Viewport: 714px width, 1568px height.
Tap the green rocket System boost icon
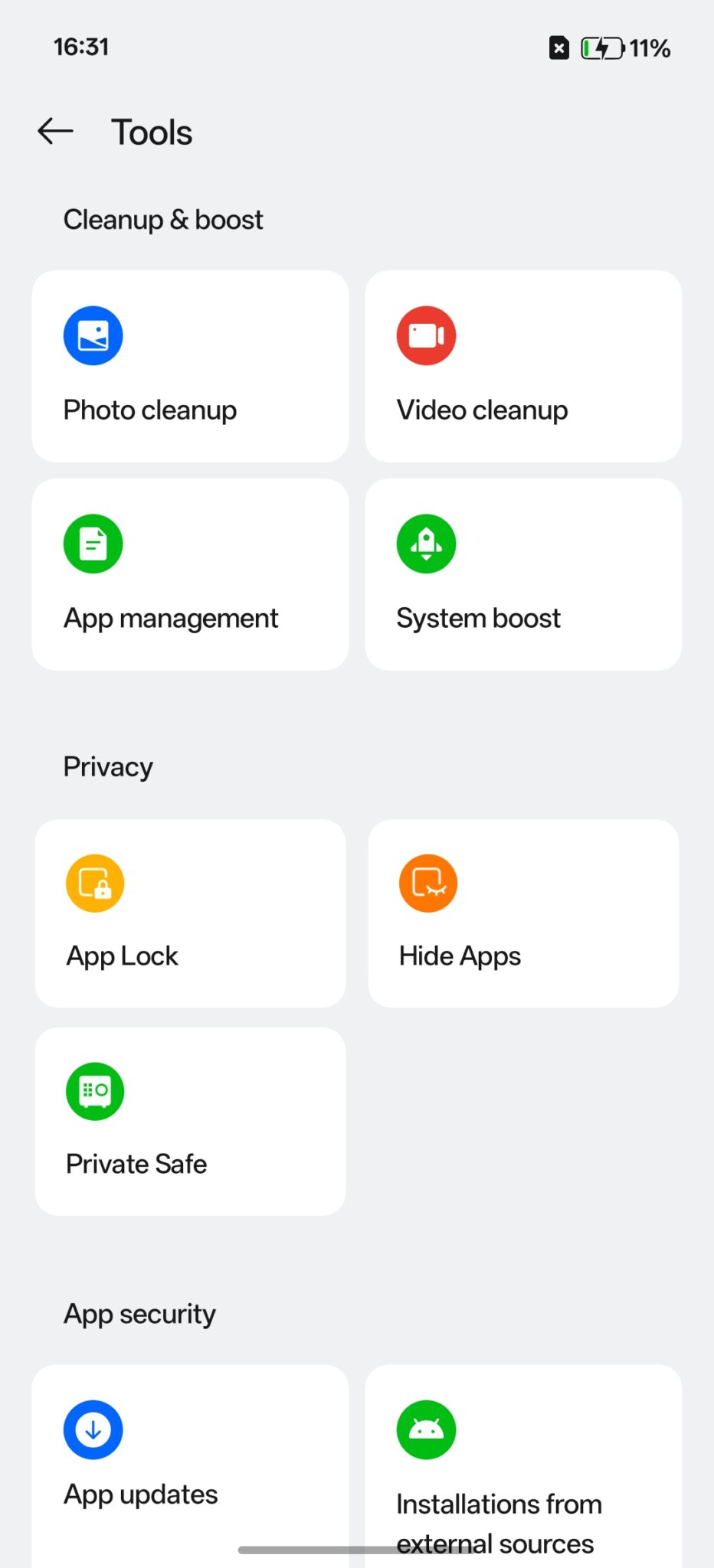[426, 544]
